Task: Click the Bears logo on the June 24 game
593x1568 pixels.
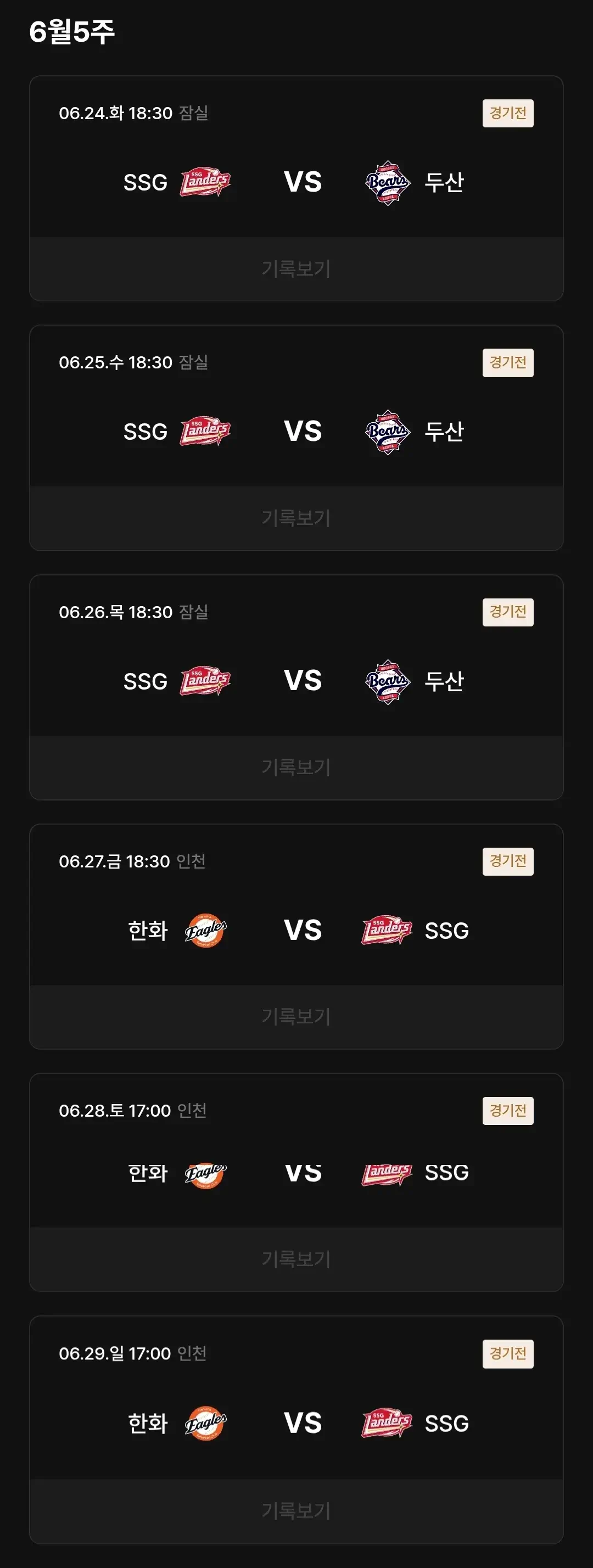Action: pyautogui.click(x=388, y=182)
